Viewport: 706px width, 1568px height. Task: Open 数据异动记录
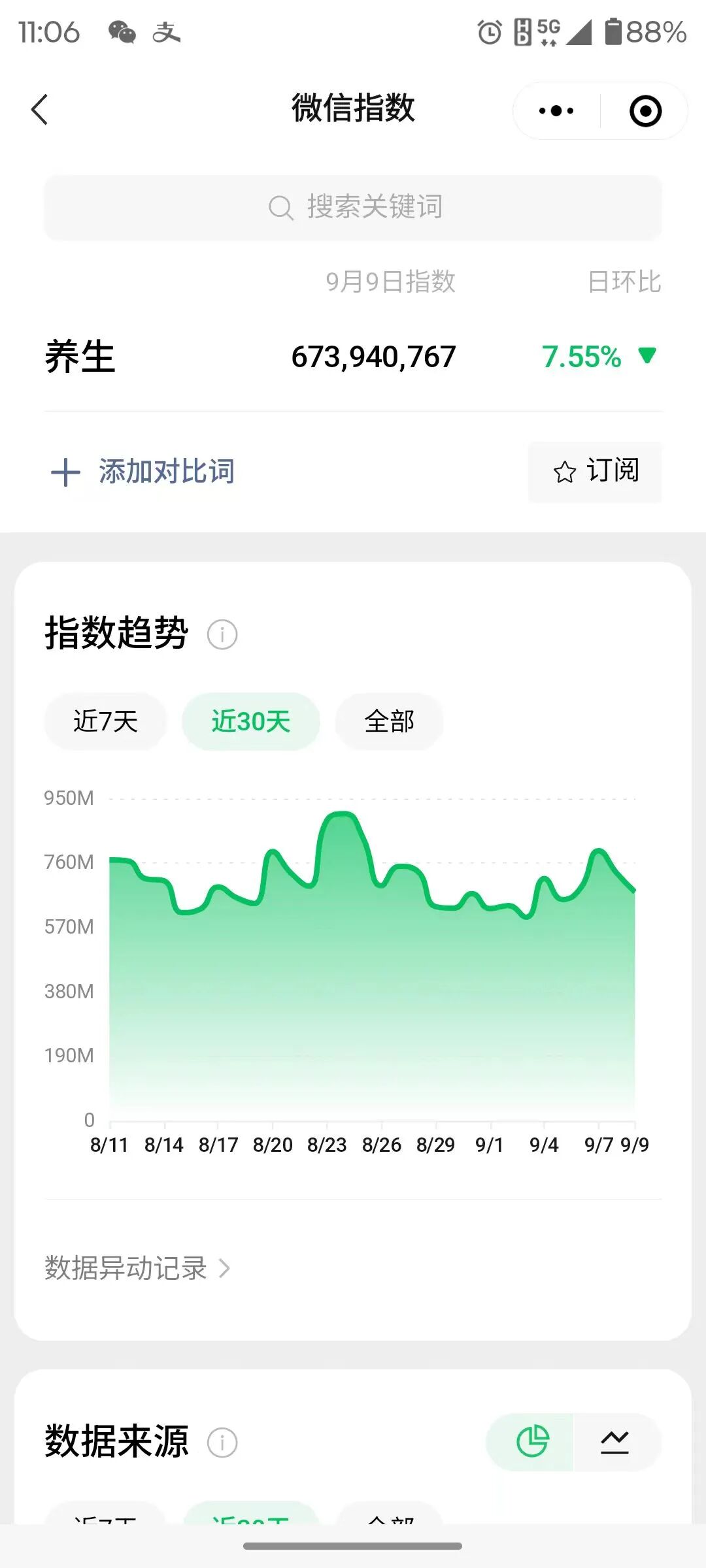[x=137, y=1268]
